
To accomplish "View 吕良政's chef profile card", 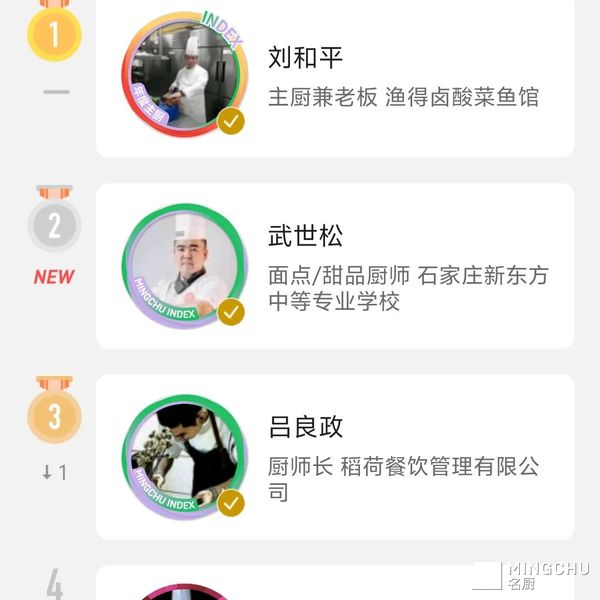I will click(335, 458).
